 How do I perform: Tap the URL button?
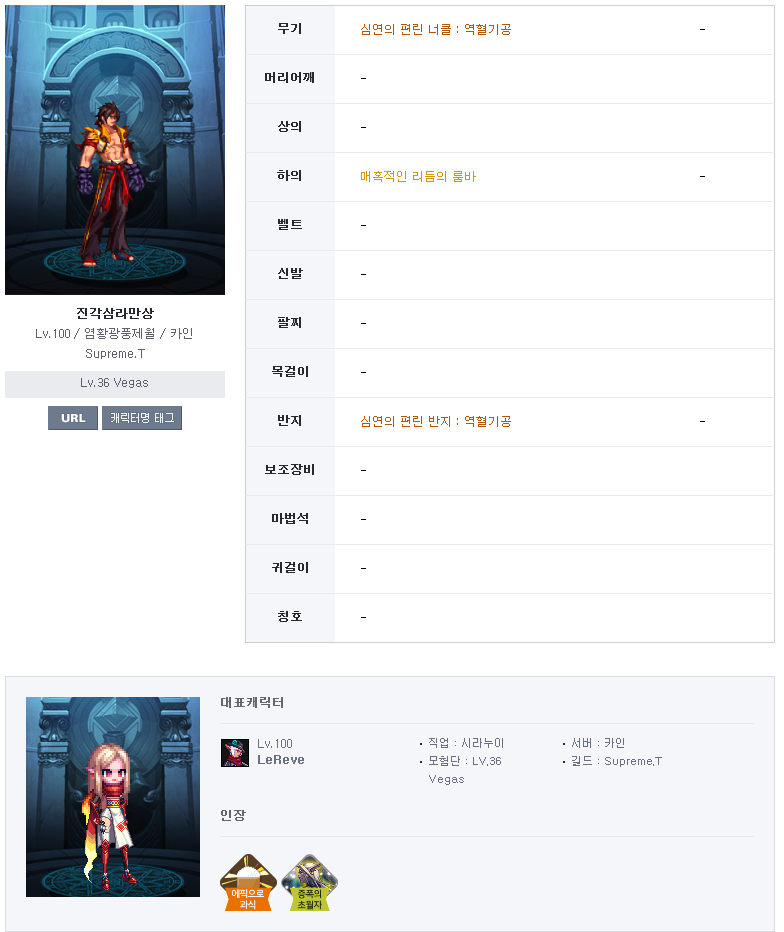pos(73,418)
